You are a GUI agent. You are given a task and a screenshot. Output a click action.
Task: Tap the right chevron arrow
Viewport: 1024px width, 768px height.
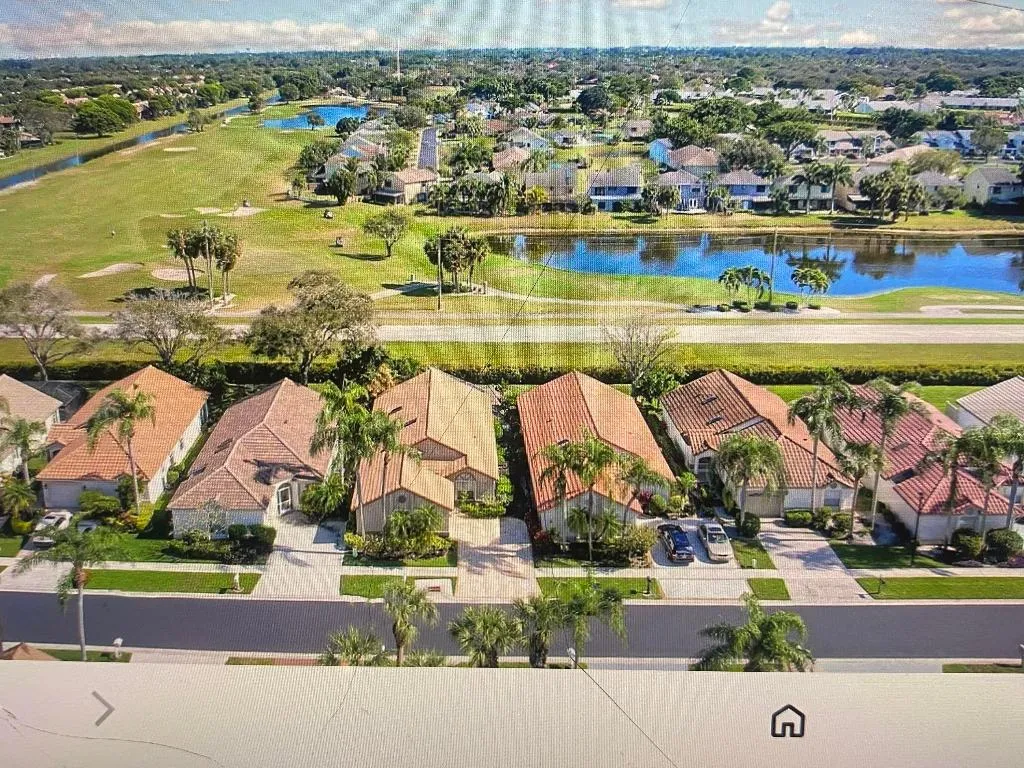pyautogui.click(x=104, y=709)
